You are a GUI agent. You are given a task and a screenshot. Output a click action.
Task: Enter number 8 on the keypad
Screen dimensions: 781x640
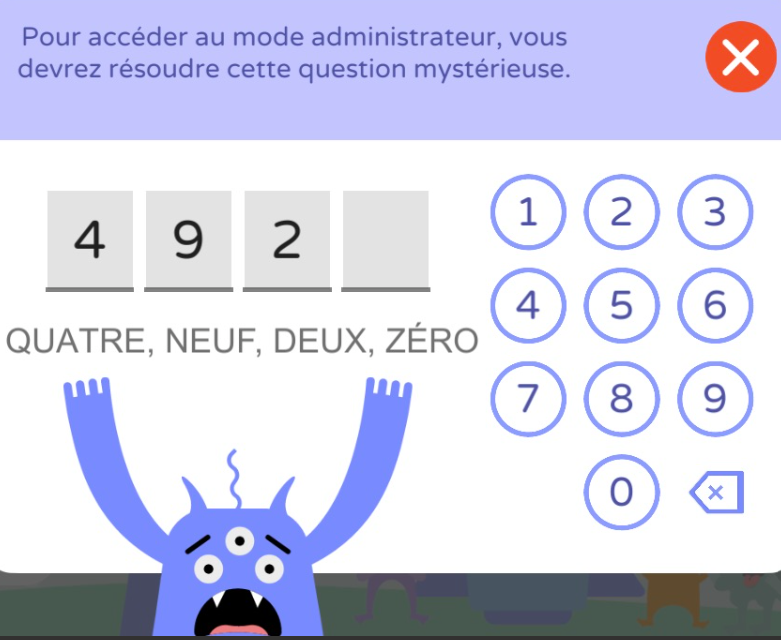click(621, 398)
